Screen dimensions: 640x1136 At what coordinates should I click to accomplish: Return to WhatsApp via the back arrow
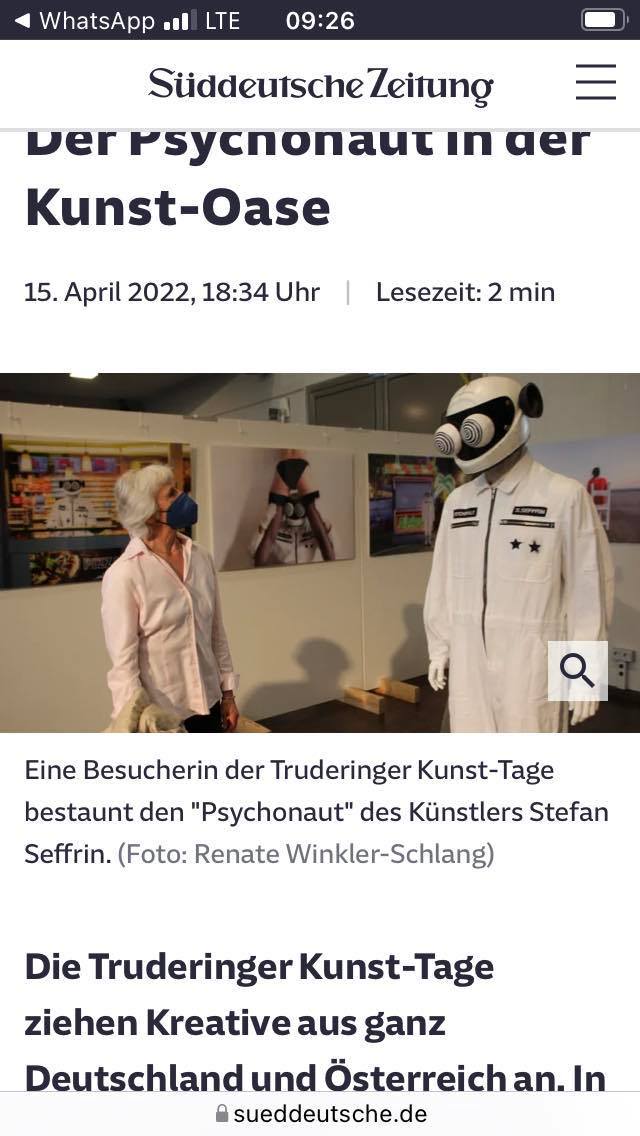tap(24, 20)
